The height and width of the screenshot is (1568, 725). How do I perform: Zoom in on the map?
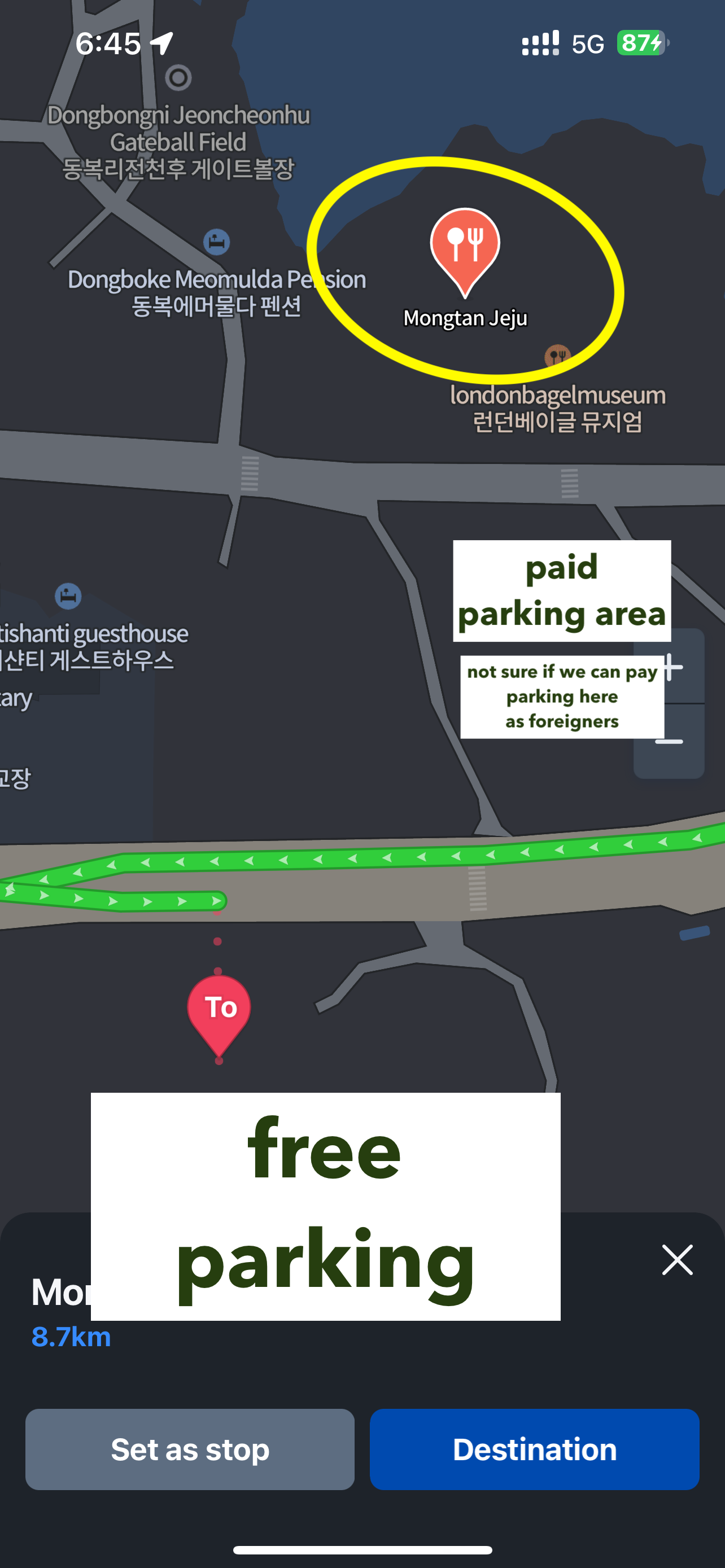pyautogui.click(x=675, y=667)
